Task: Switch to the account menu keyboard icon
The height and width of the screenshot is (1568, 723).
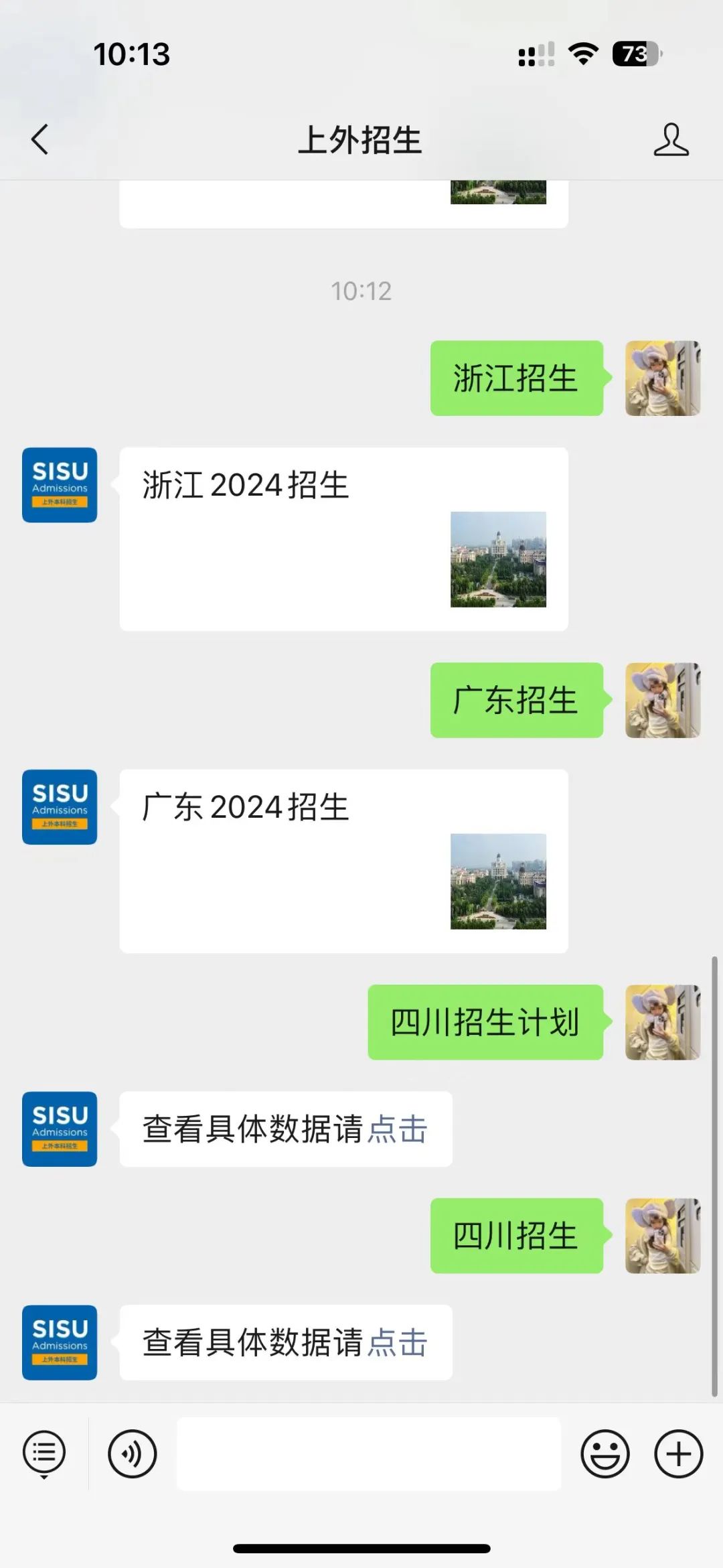Action: pyautogui.click(x=44, y=1454)
